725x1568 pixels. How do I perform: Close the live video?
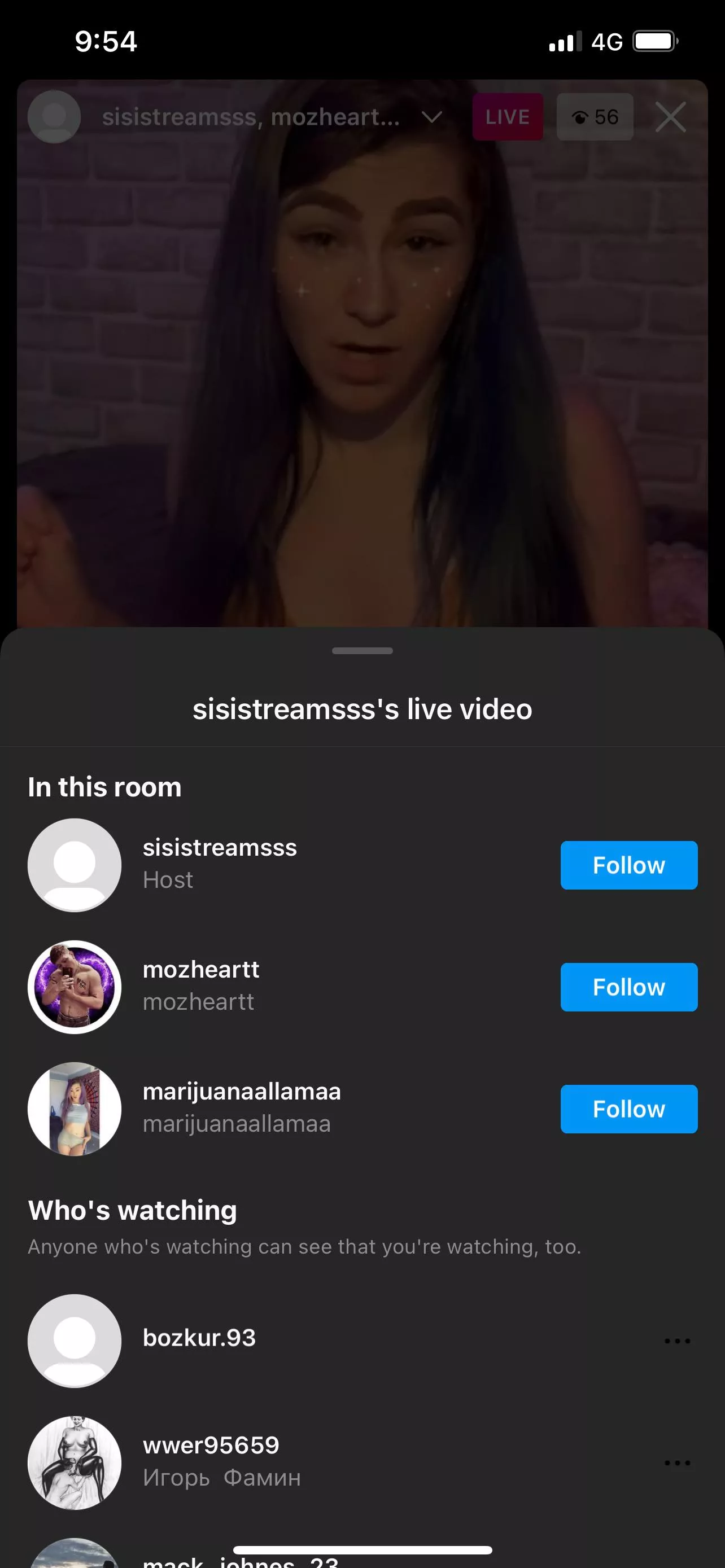(670, 117)
